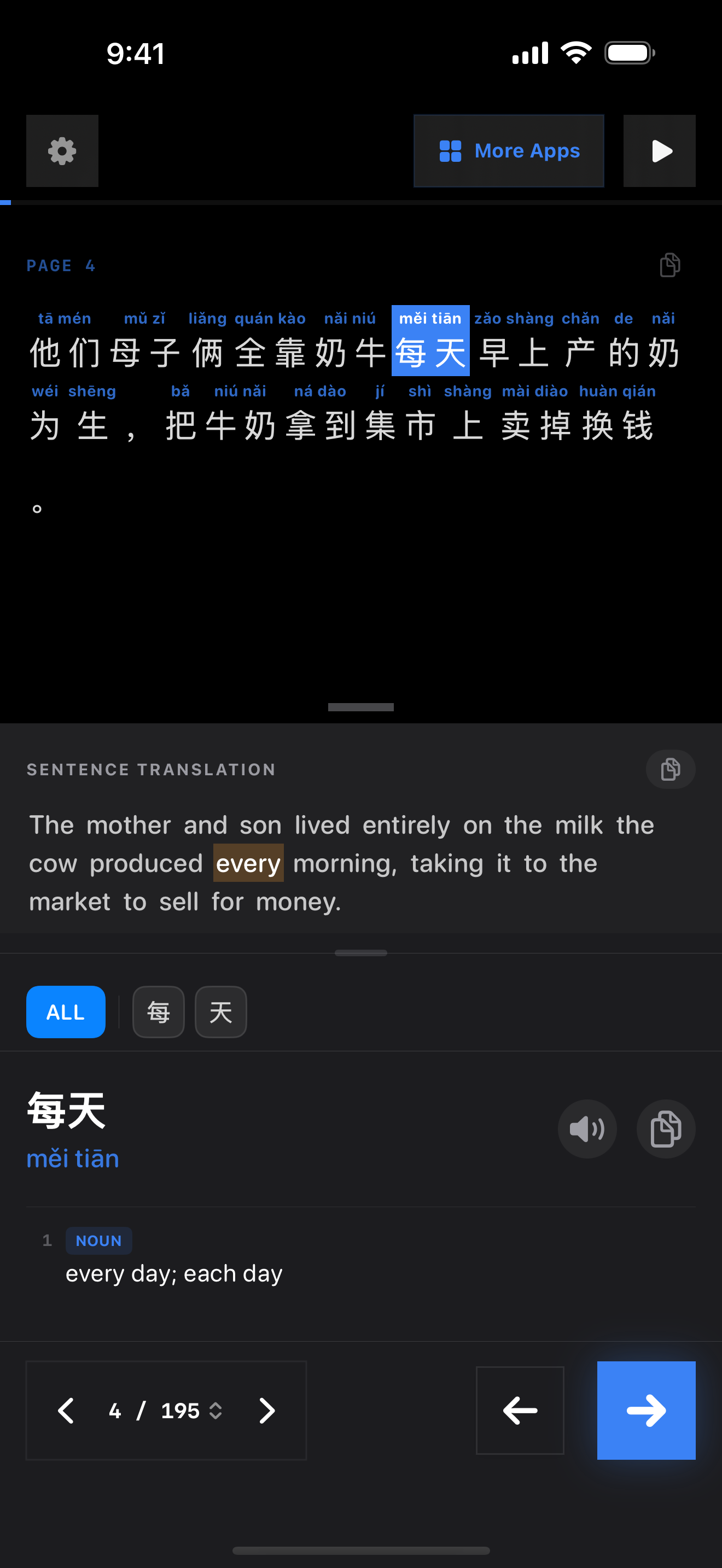Image resolution: width=722 pixels, height=1568 pixels.
Task: Advance to the next word
Action: click(x=646, y=1411)
